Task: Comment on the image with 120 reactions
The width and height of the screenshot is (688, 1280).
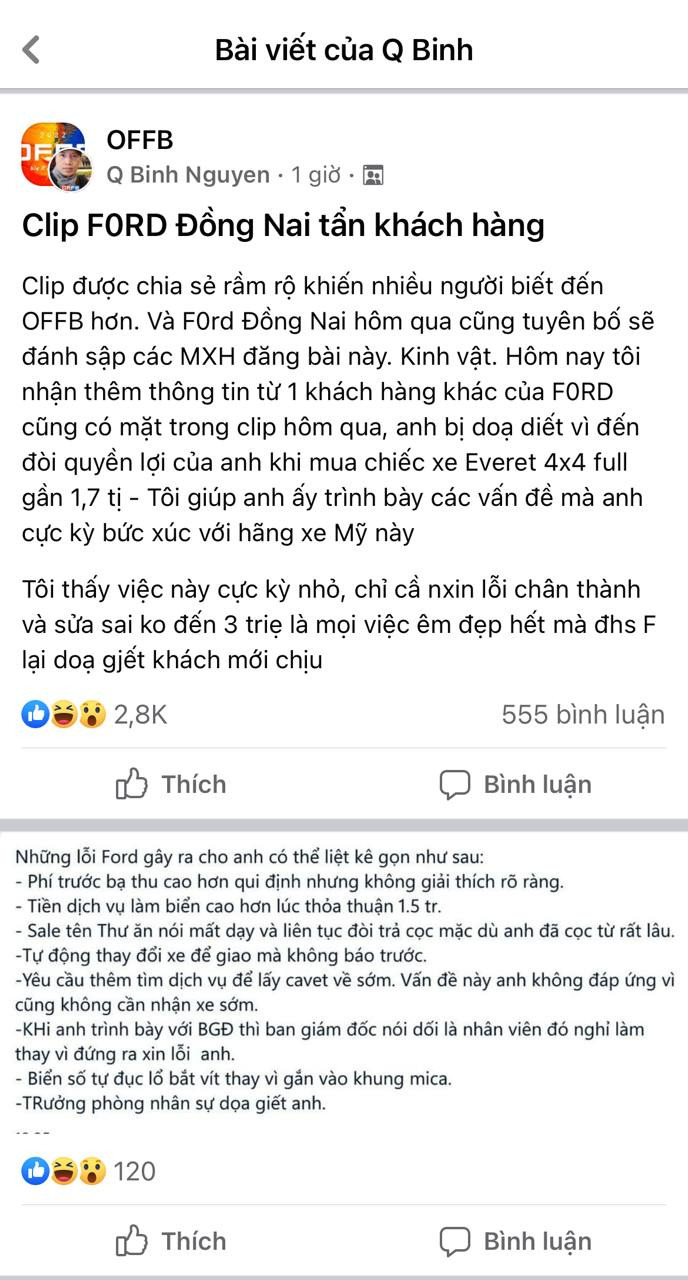Action: [516, 1241]
